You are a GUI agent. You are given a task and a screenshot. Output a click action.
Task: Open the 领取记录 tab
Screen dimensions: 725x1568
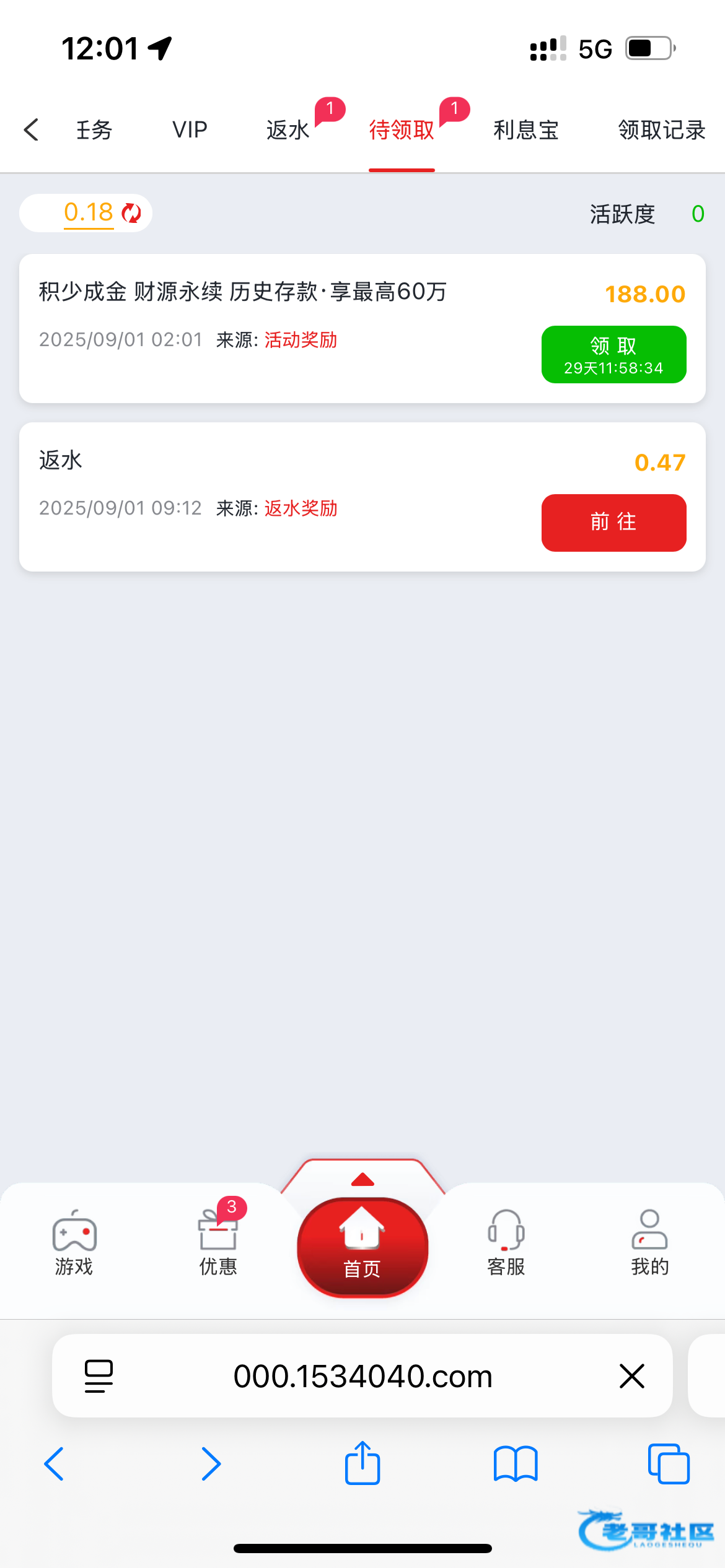[662, 130]
